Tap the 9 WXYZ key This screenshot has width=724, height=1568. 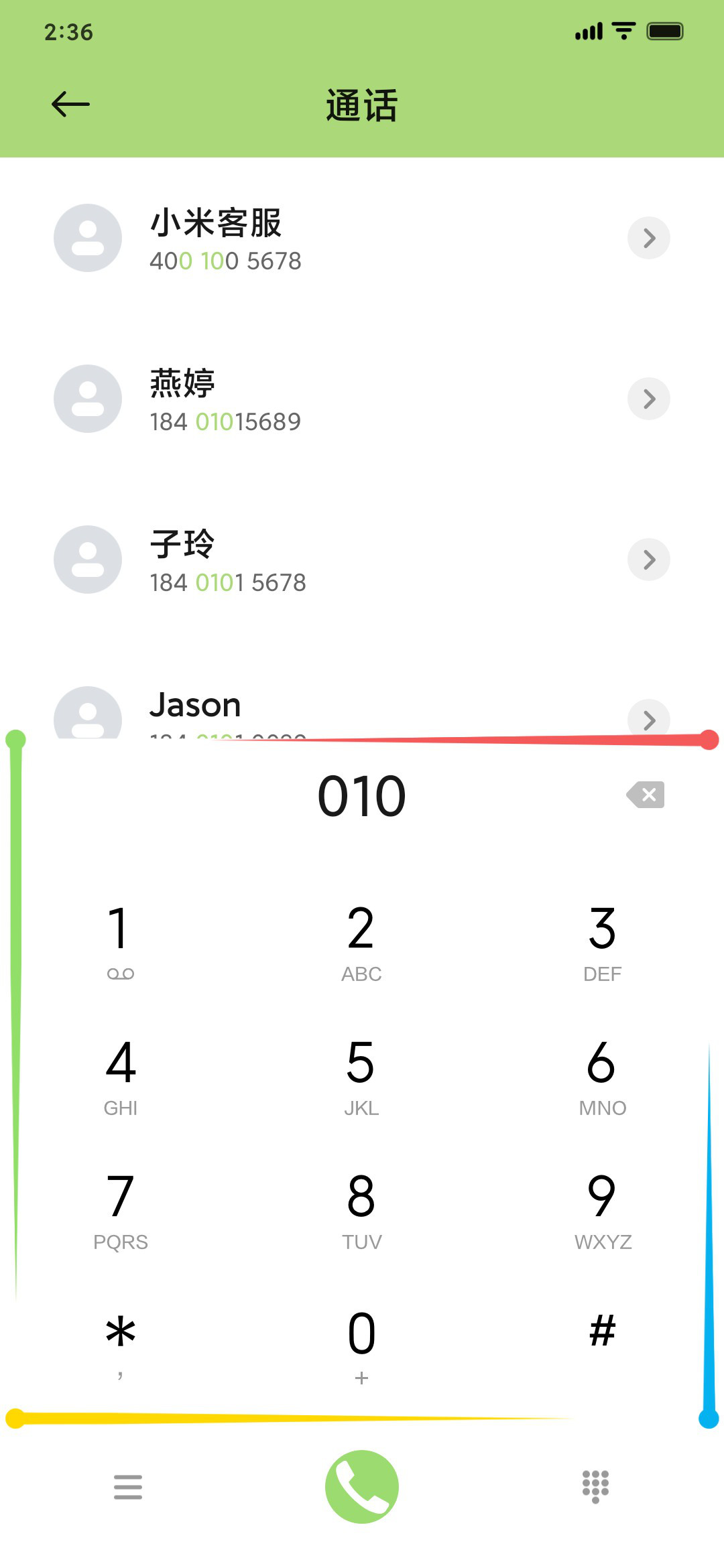point(602,1211)
